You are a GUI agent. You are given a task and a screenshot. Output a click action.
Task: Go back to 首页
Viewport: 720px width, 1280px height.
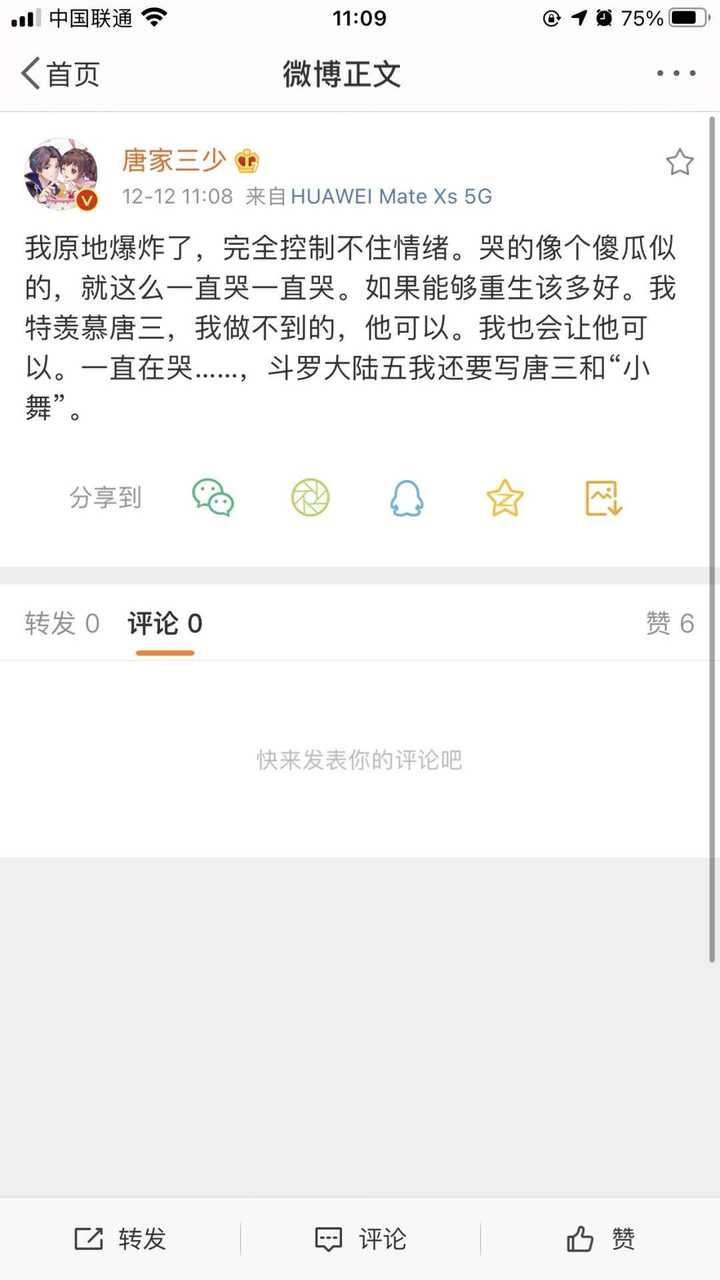pos(60,74)
